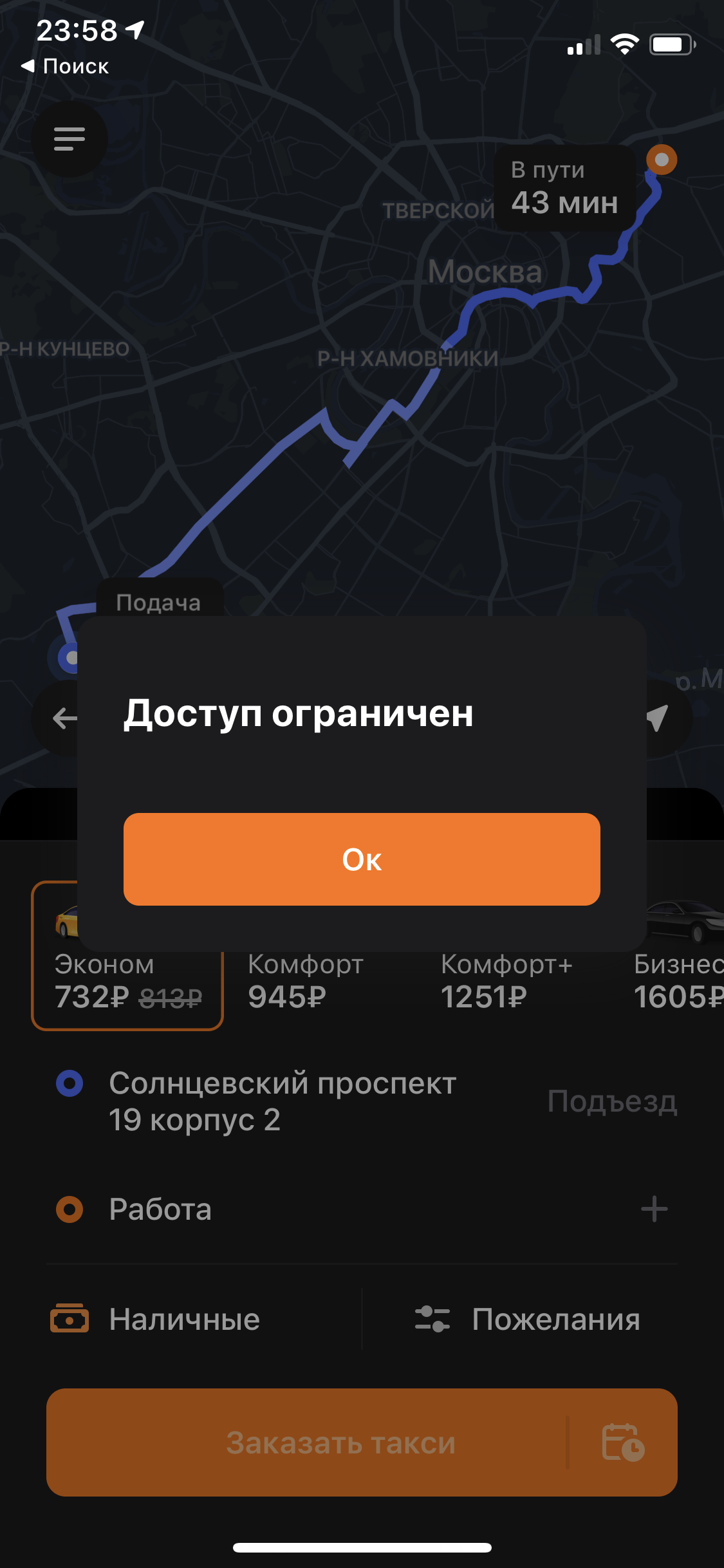The image size is (724, 1568).
Task: Edit pickup address Солнцевский проспект
Action: pyautogui.click(x=283, y=1101)
